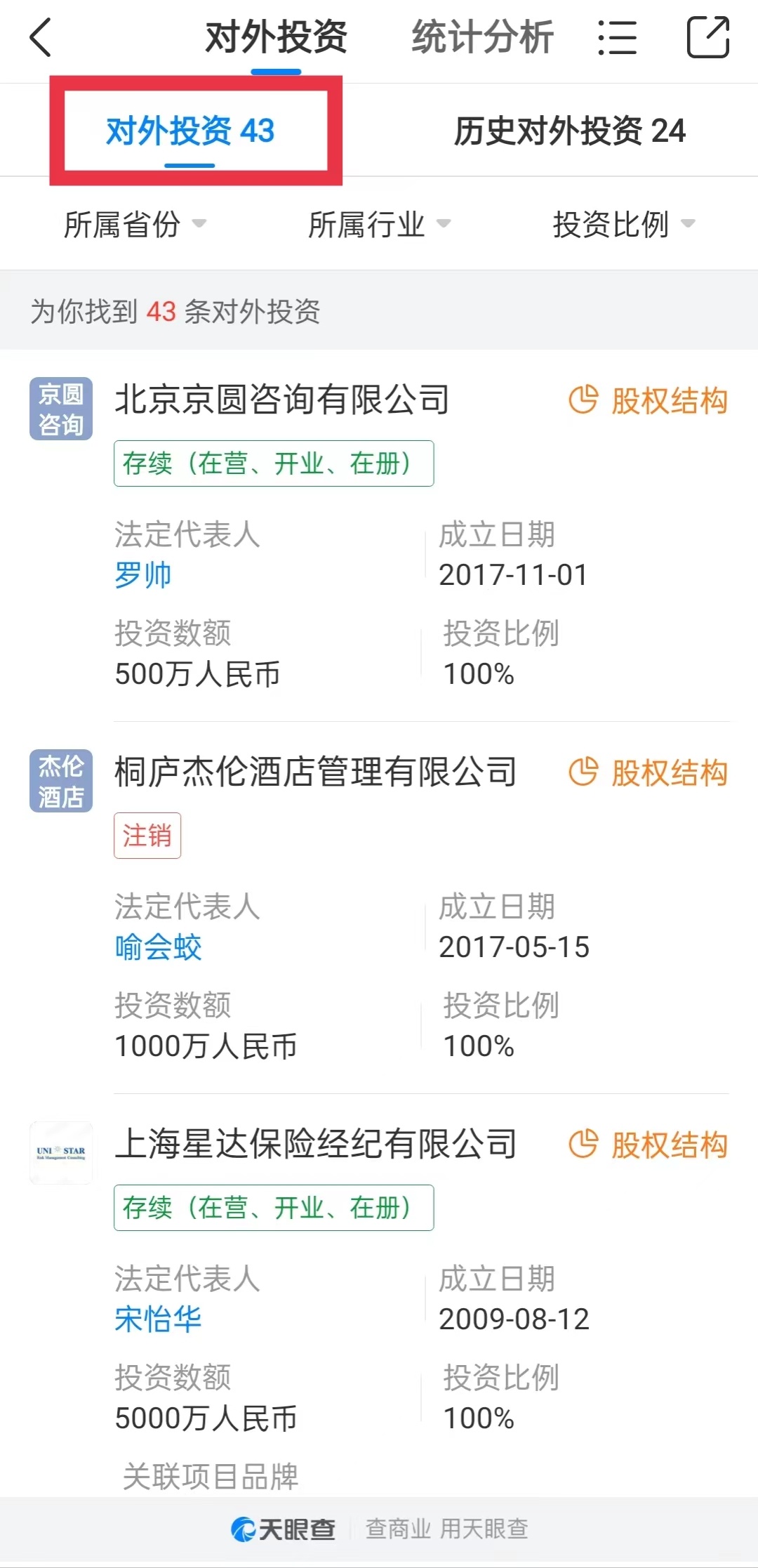Expand the 所属省份 filter
Screen dimensions: 758x1568
point(135,225)
